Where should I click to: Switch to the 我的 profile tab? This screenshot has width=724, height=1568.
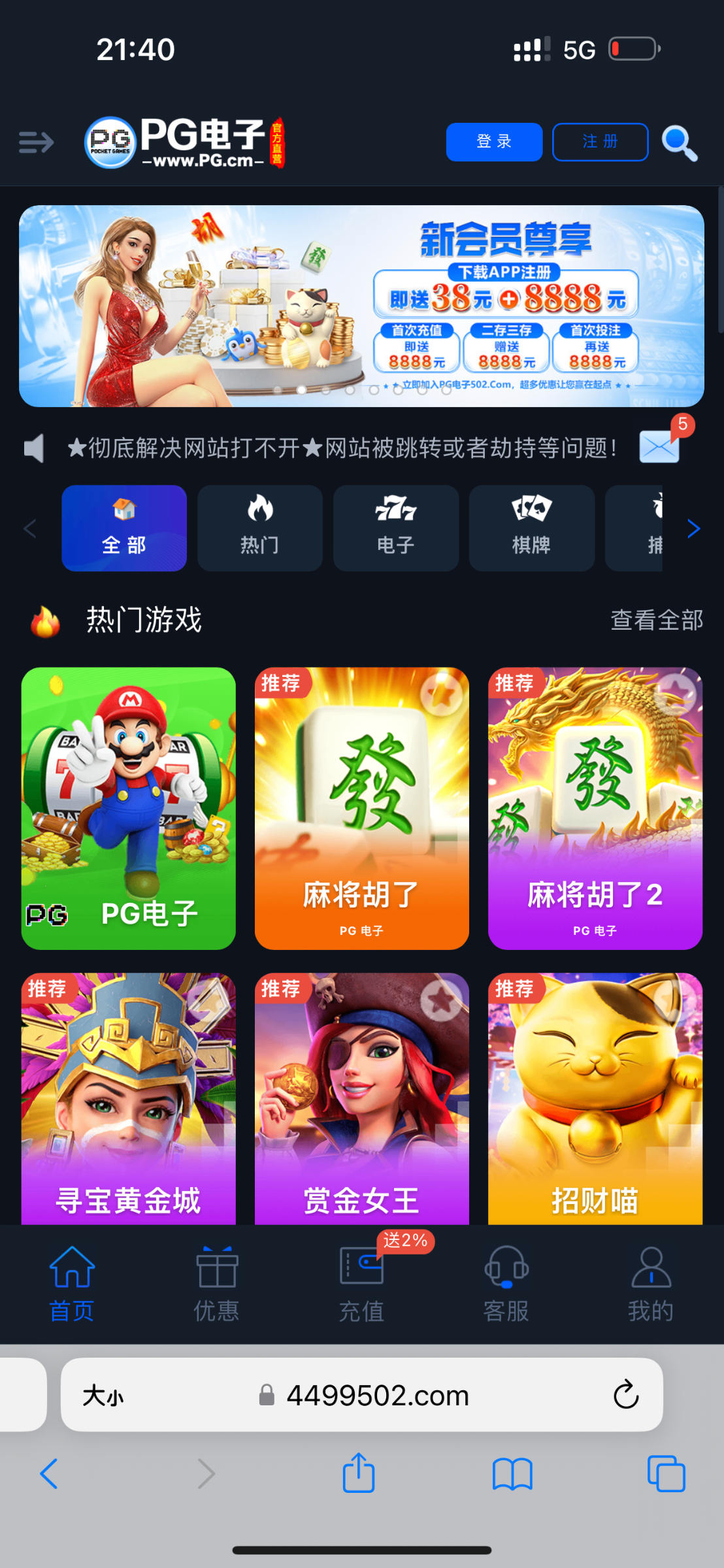(x=651, y=1284)
